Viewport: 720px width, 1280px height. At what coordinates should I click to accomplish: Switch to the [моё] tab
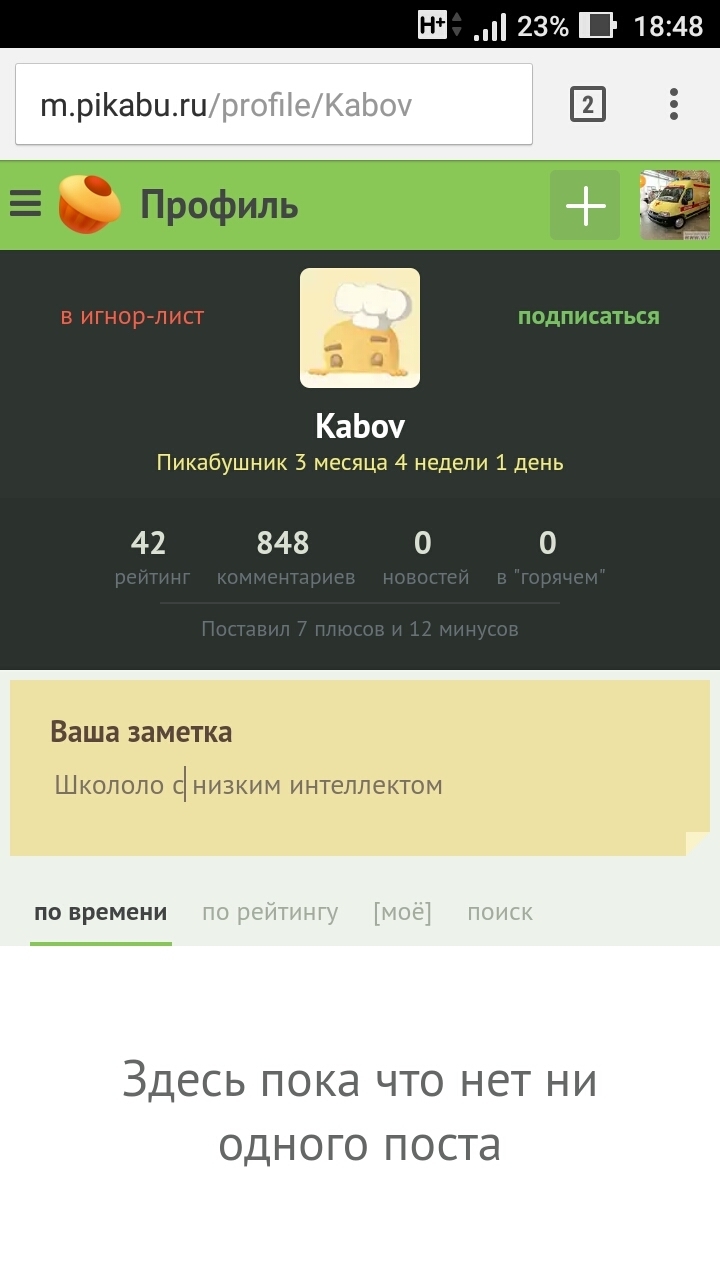point(402,912)
